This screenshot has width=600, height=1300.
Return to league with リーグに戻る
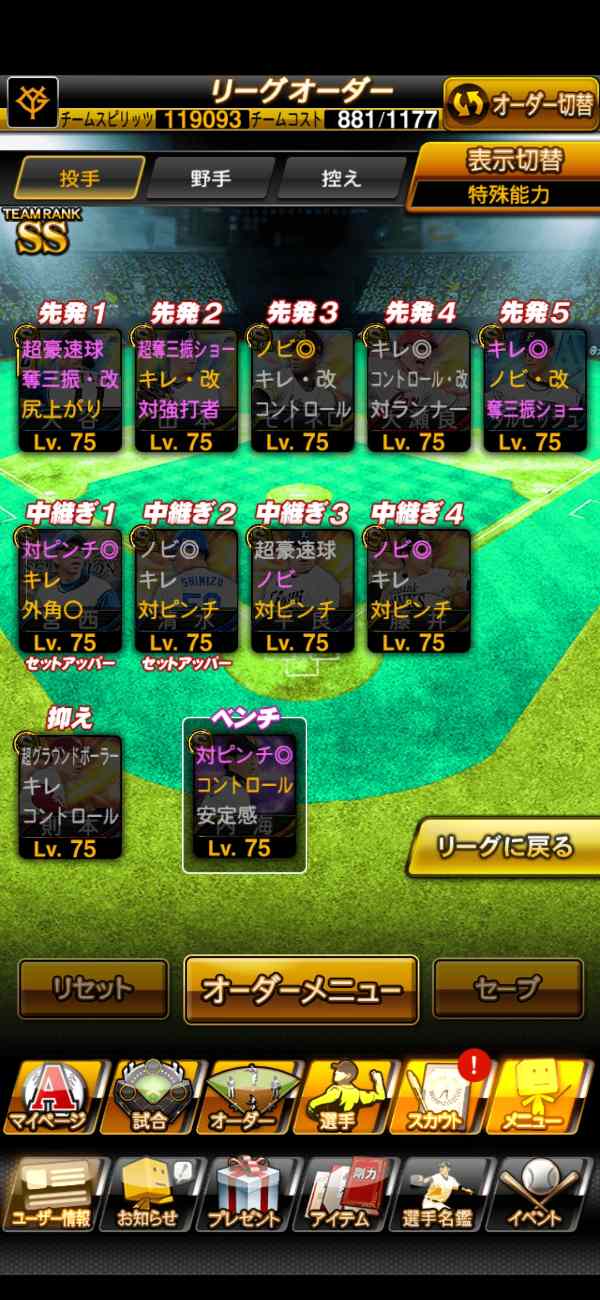(x=504, y=847)
